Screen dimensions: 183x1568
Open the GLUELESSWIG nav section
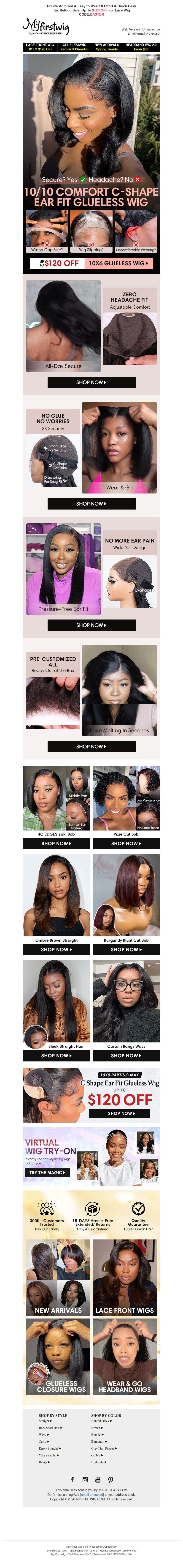click(74, 47)
